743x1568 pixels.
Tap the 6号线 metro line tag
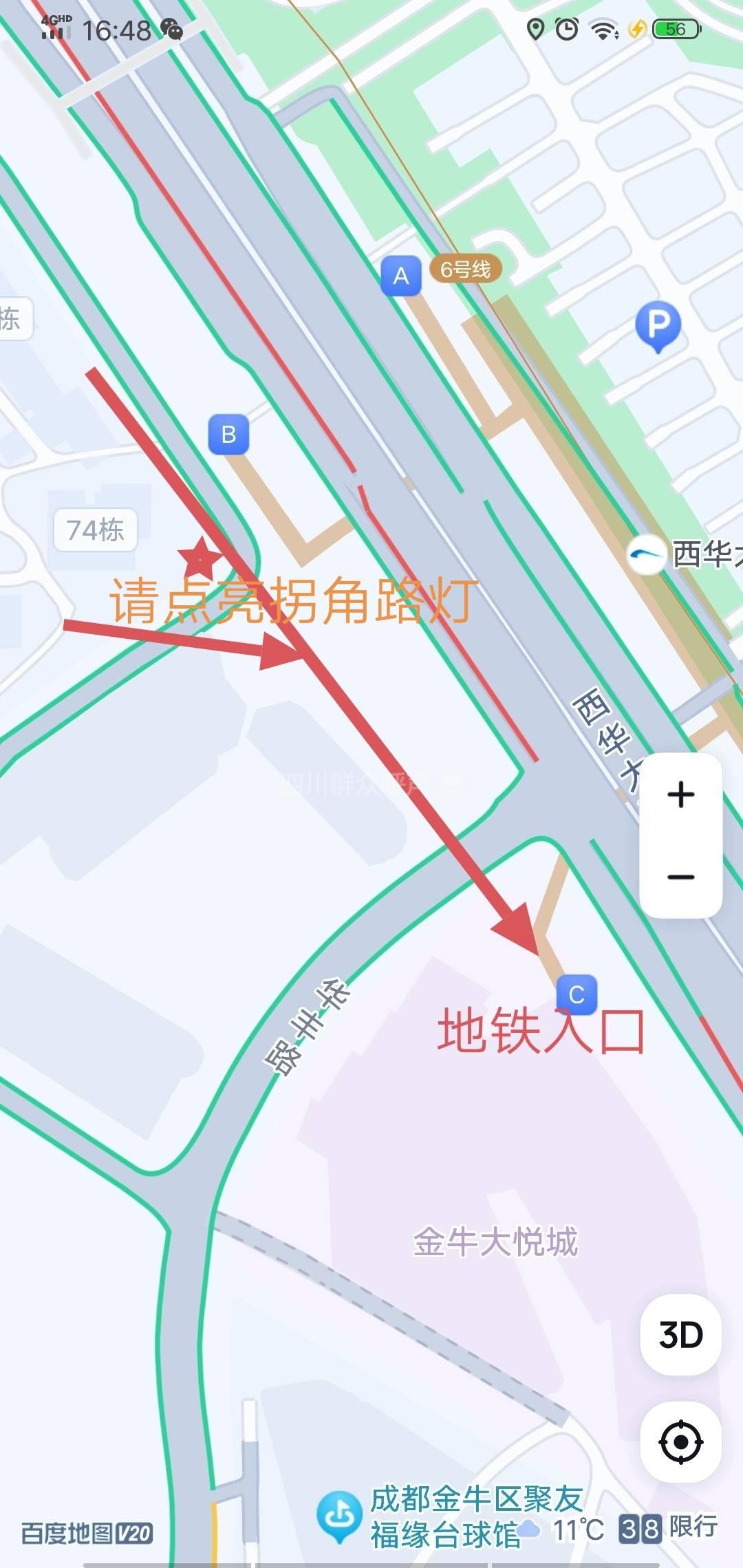(x=466, y=269)
